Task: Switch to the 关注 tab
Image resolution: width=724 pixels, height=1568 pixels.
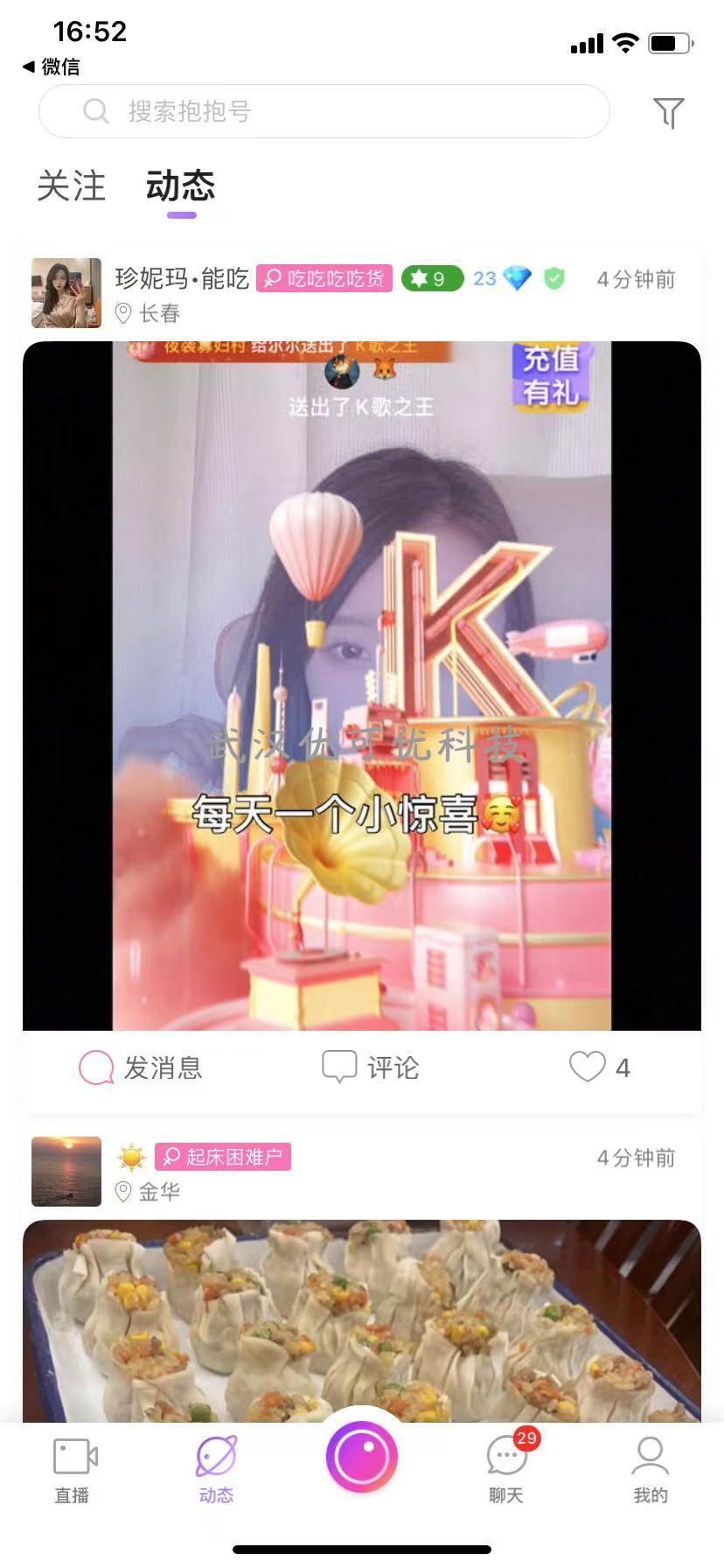Action: pos(72,186)
